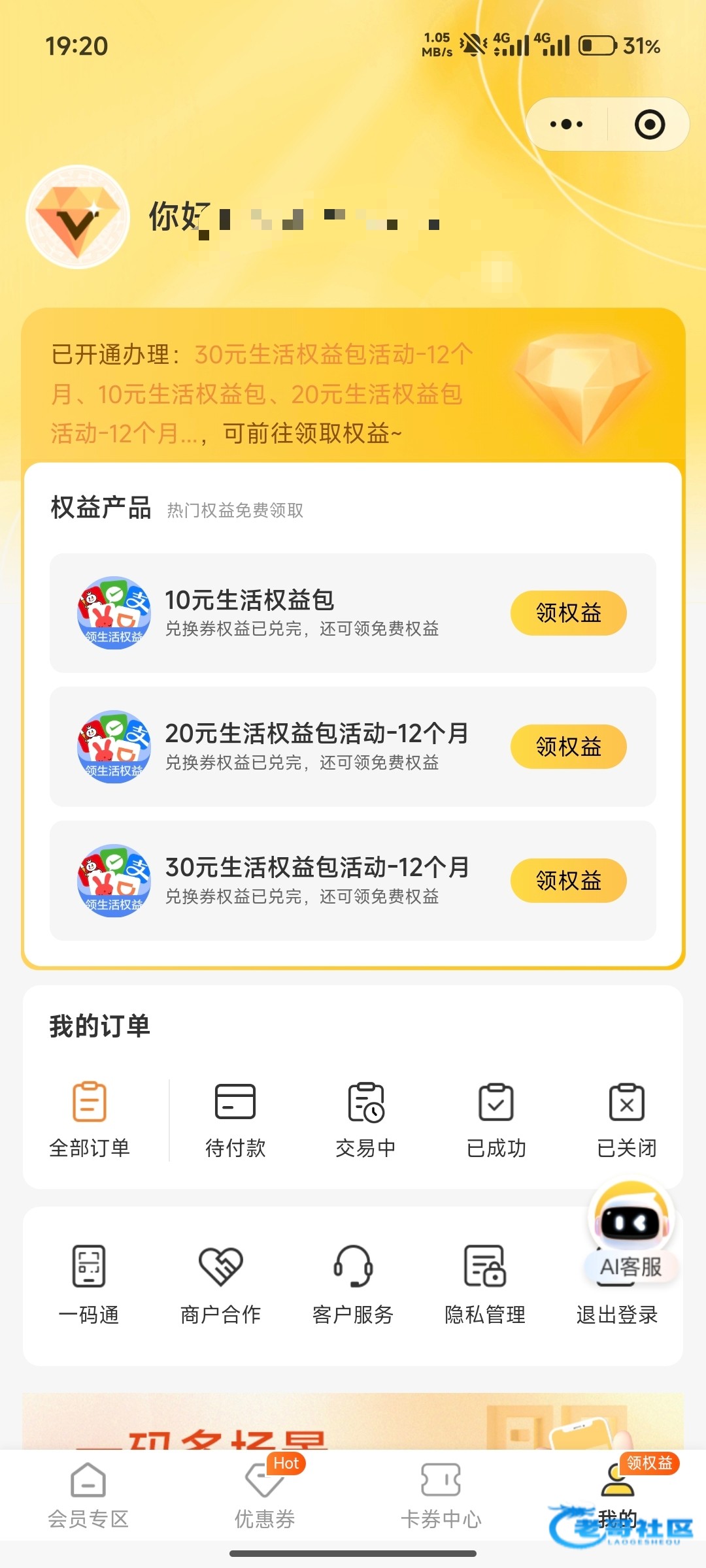Show 交易中 orders in progress

[365, 1119]
